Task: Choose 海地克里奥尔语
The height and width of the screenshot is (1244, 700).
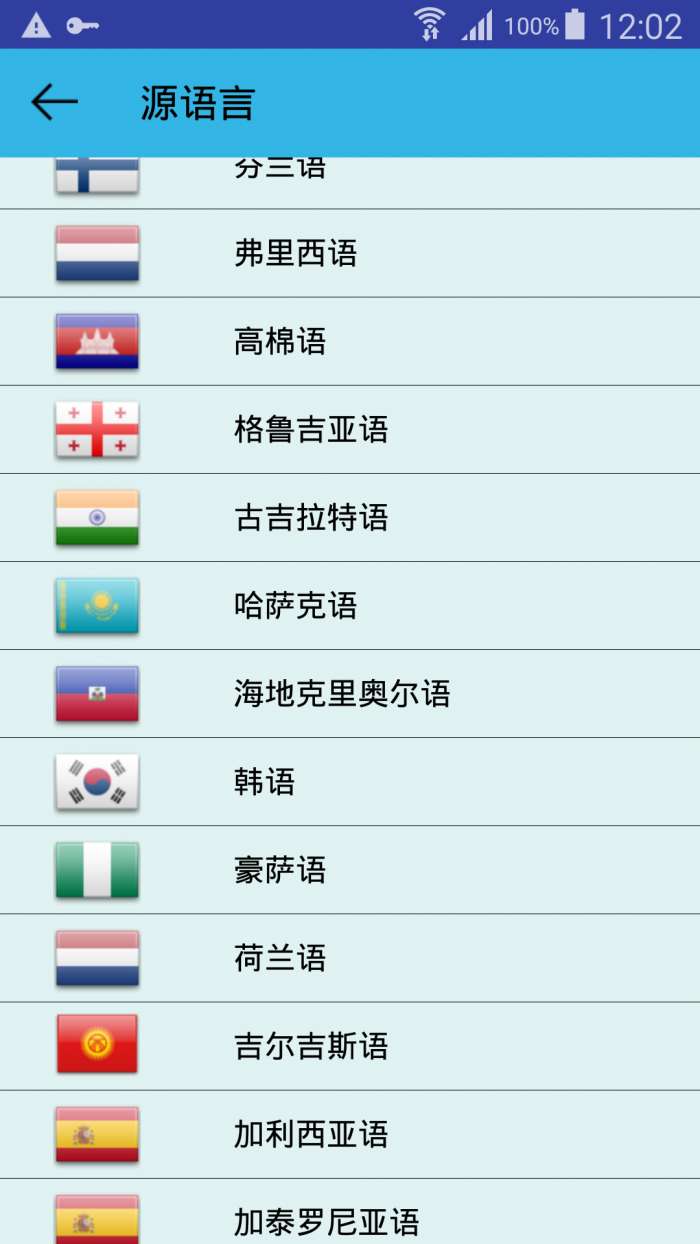Action: click(350, 693)
